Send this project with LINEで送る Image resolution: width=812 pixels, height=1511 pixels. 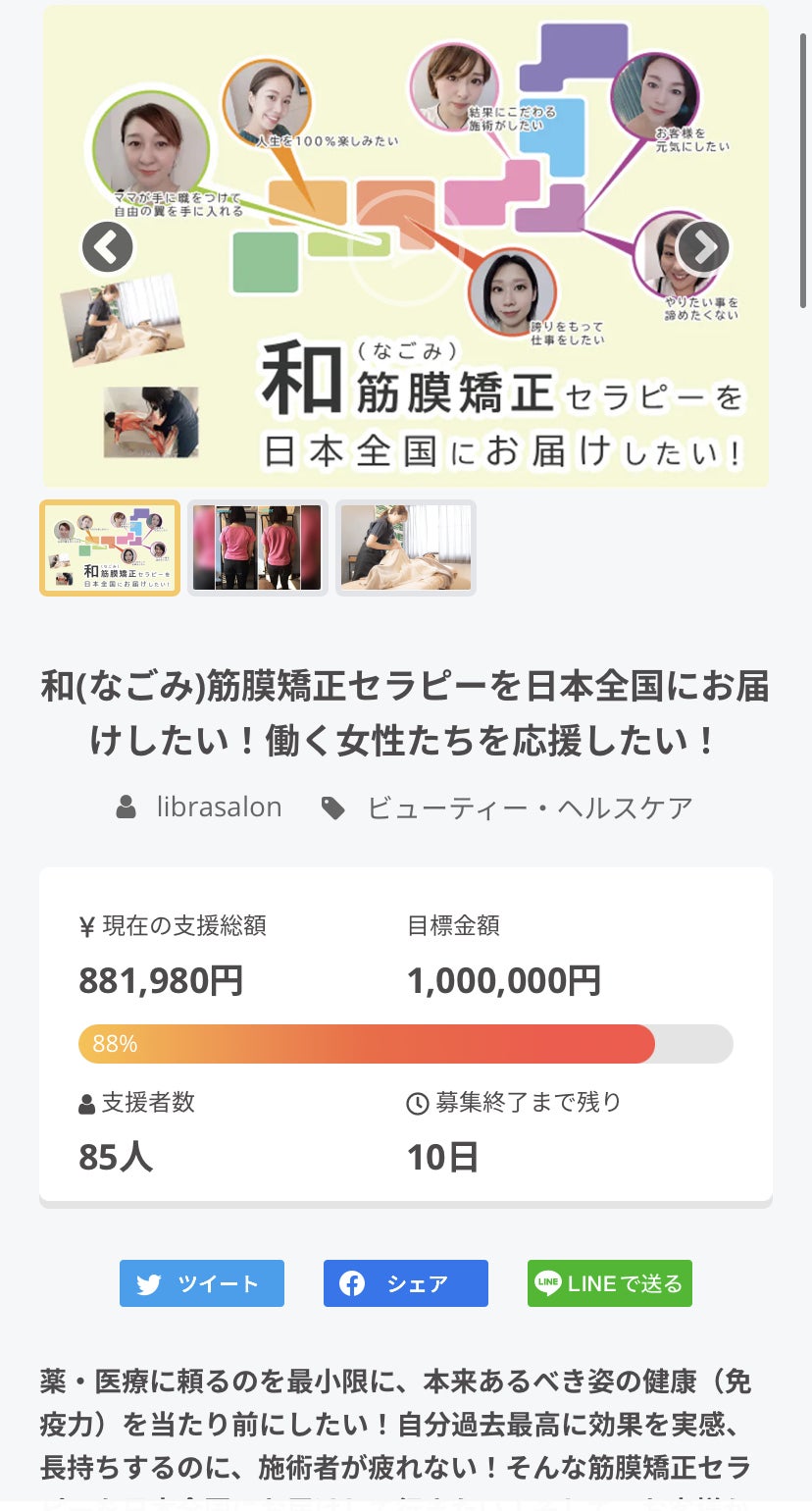(x=610, y=1283)
